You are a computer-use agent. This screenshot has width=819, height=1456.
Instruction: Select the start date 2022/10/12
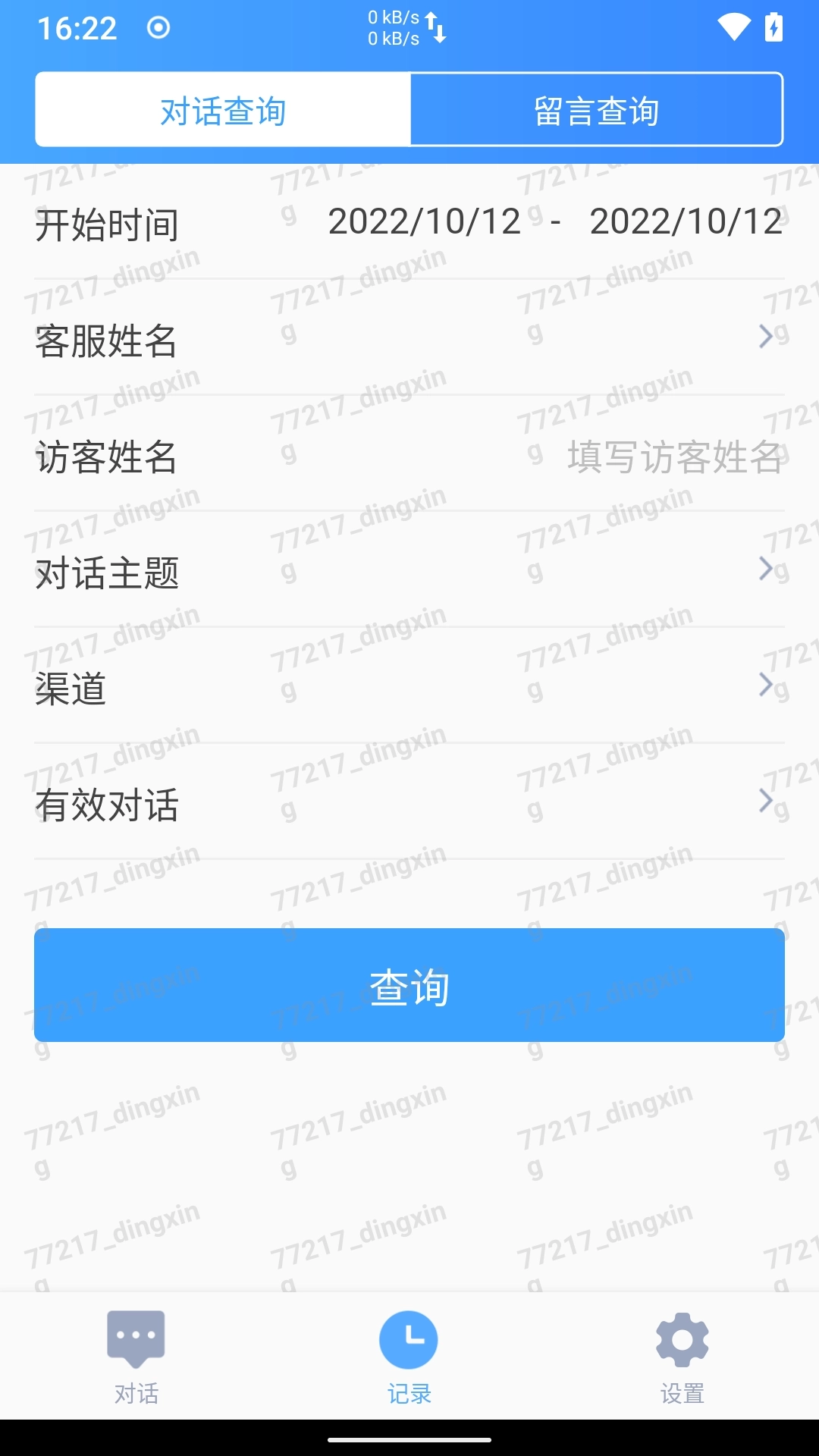(x=424, y=222)
